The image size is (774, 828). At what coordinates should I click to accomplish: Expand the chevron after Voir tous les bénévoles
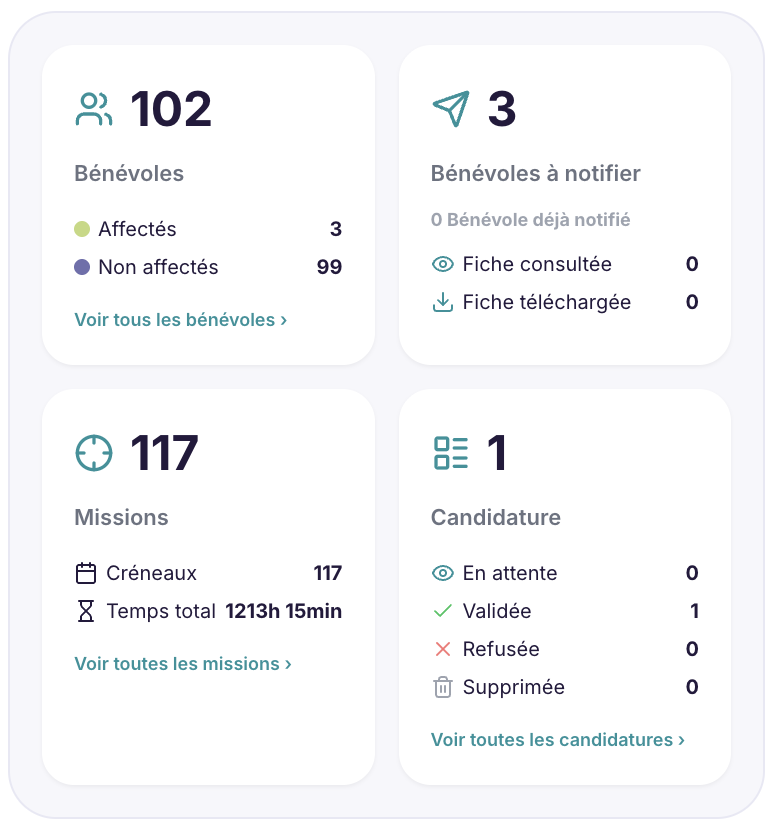(x=281, y=321)
